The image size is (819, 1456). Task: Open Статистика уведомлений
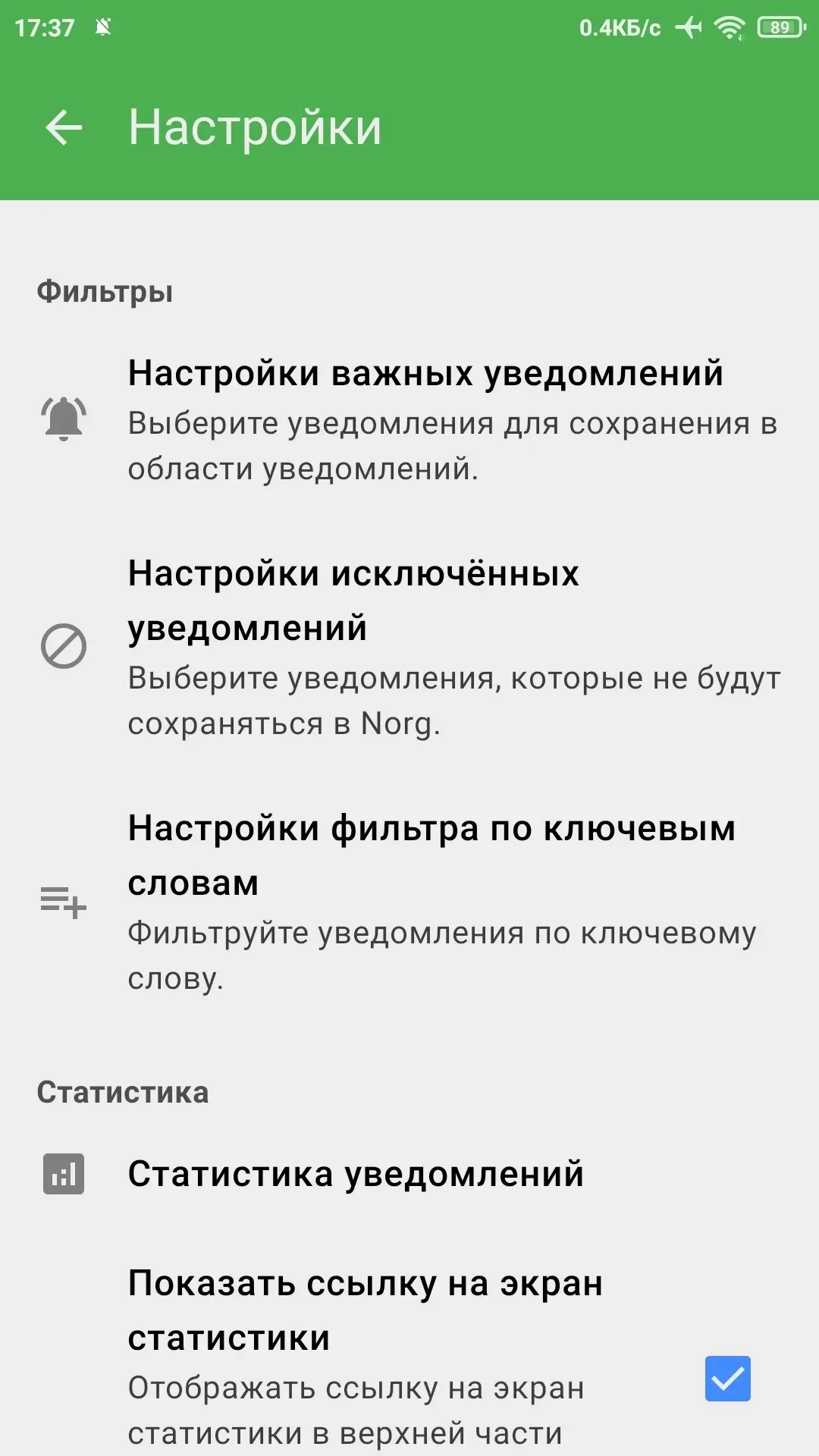point(409,1174)
